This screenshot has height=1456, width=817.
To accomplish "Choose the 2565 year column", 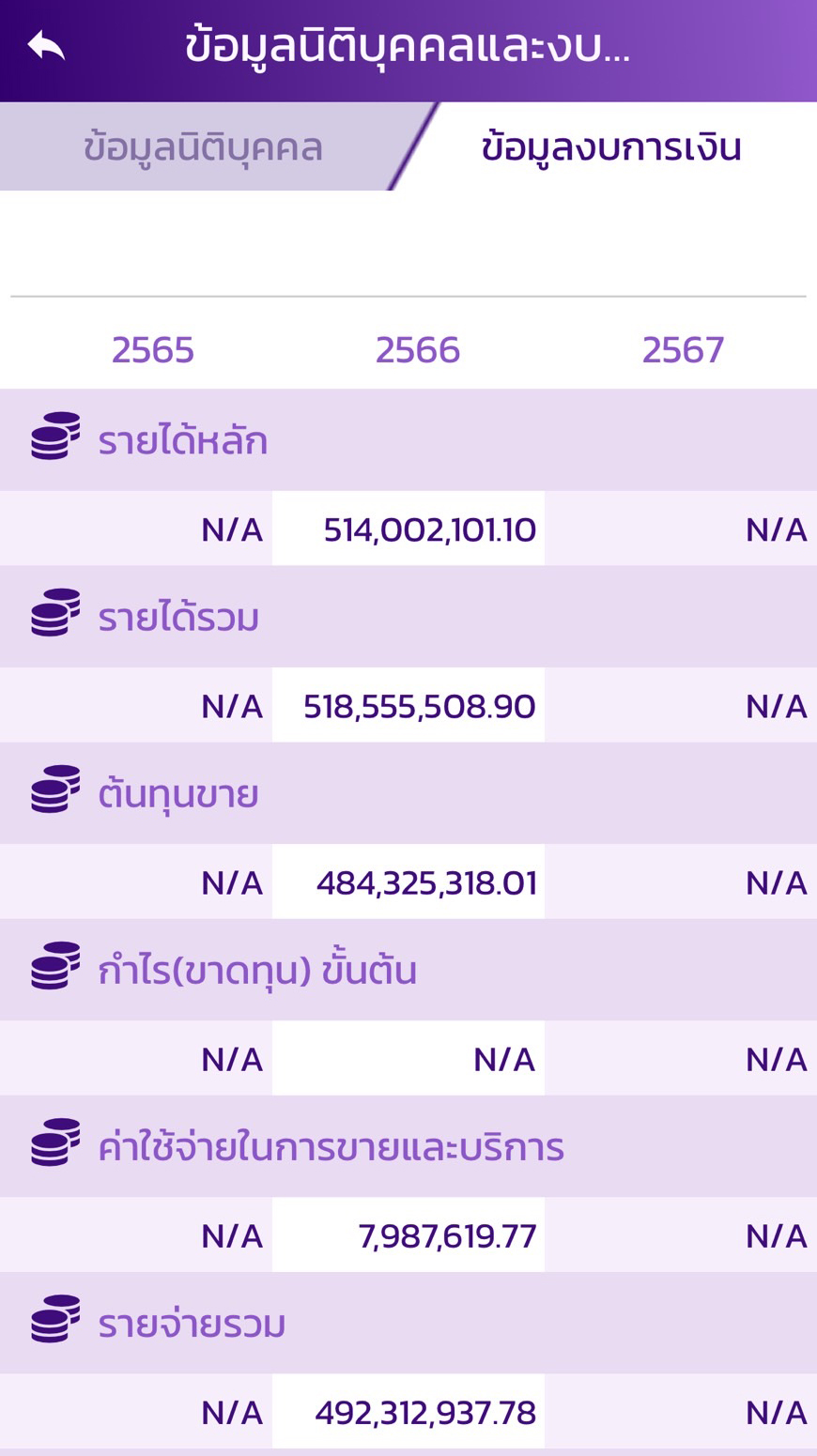I will 153,350.
